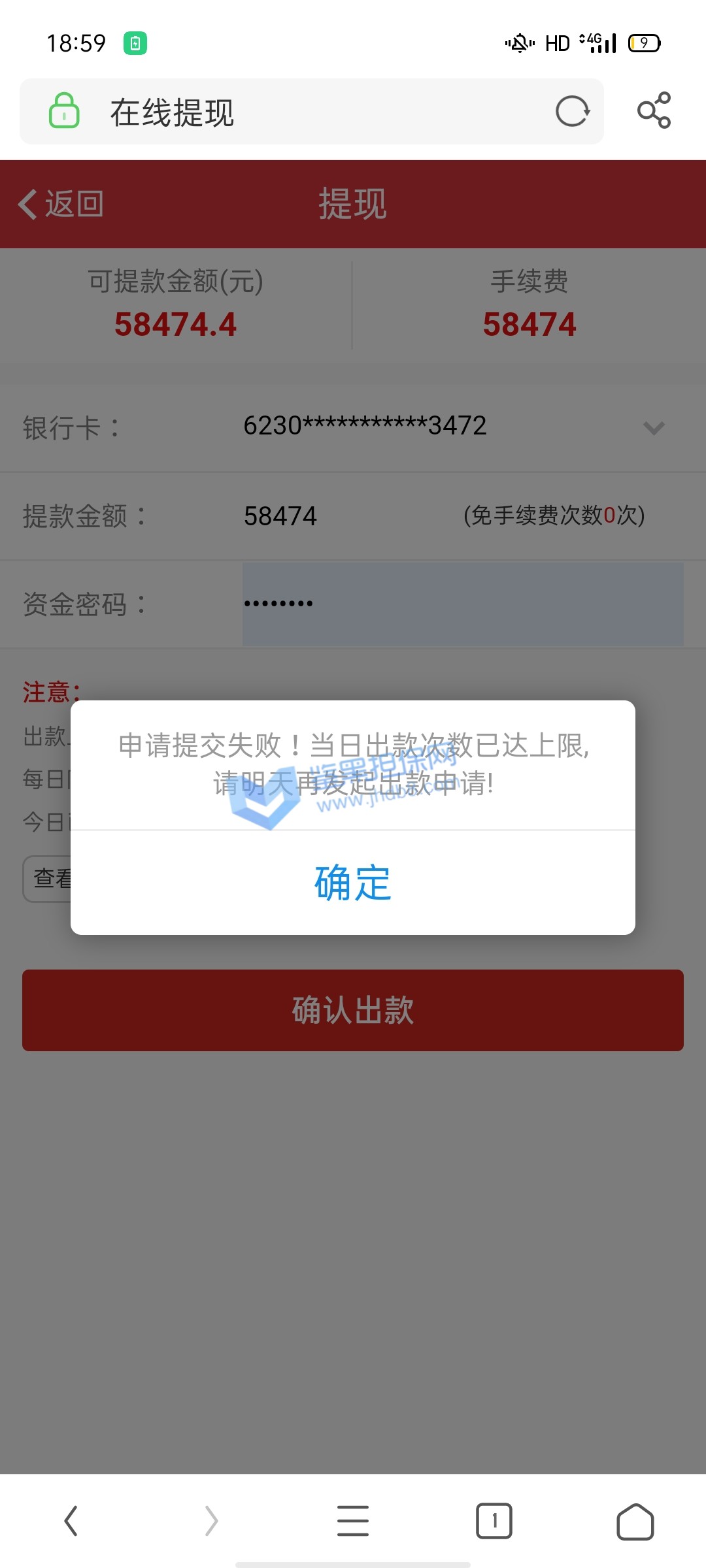This screenshot has height=1568, width=706.
Task: Go back with the 返回 button
Action: coord(61,204)
